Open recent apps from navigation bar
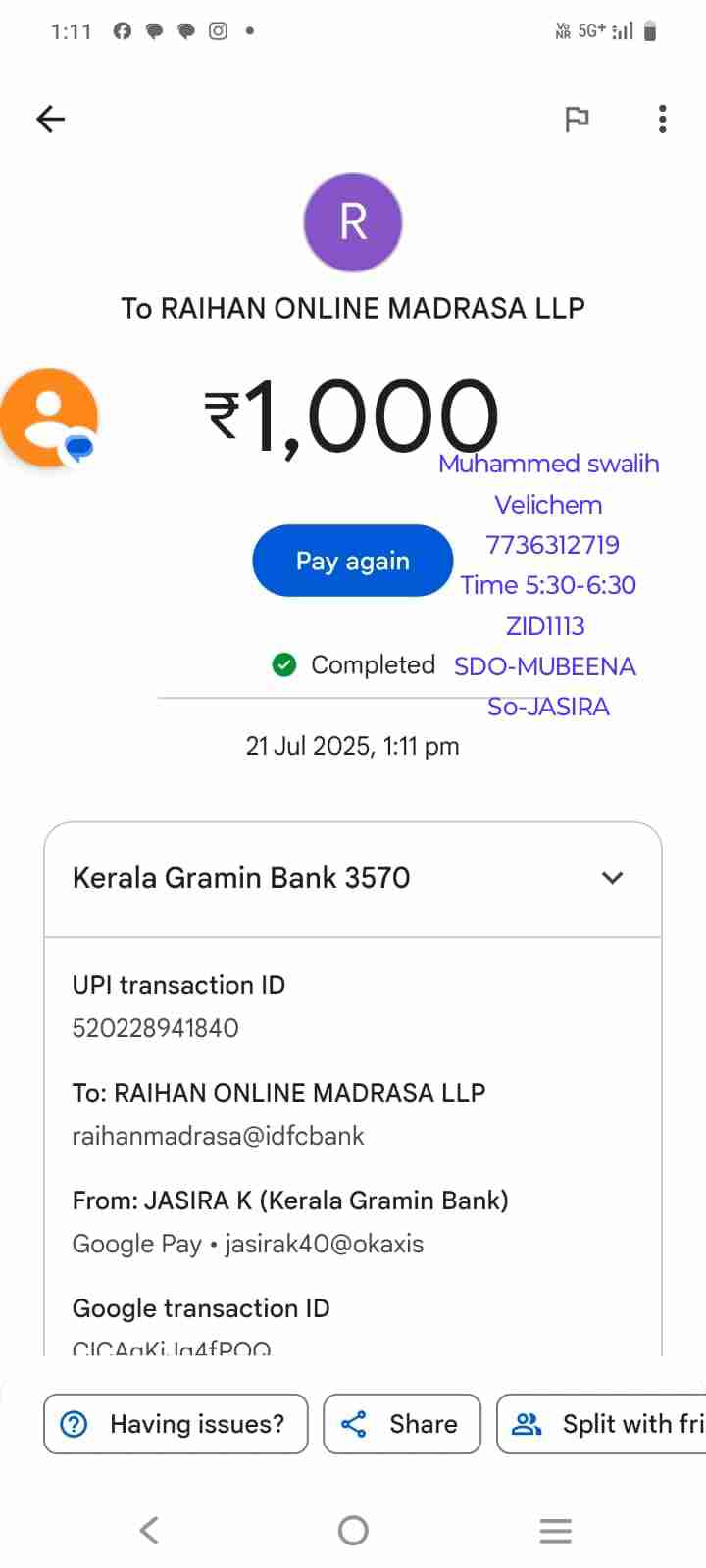This screenshot has height=1568, width=706. tap(555, 1530)
